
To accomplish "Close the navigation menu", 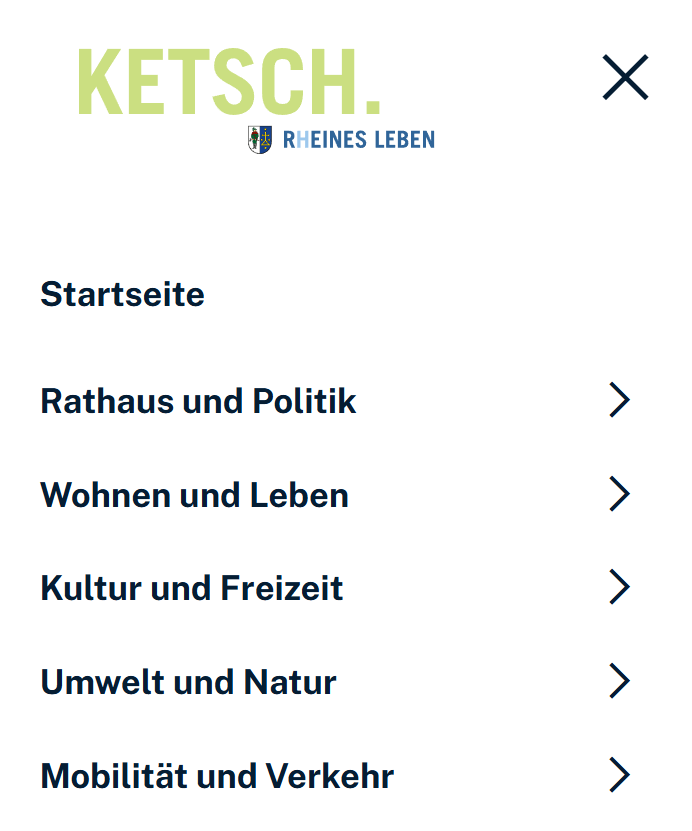I will point(625,78).
